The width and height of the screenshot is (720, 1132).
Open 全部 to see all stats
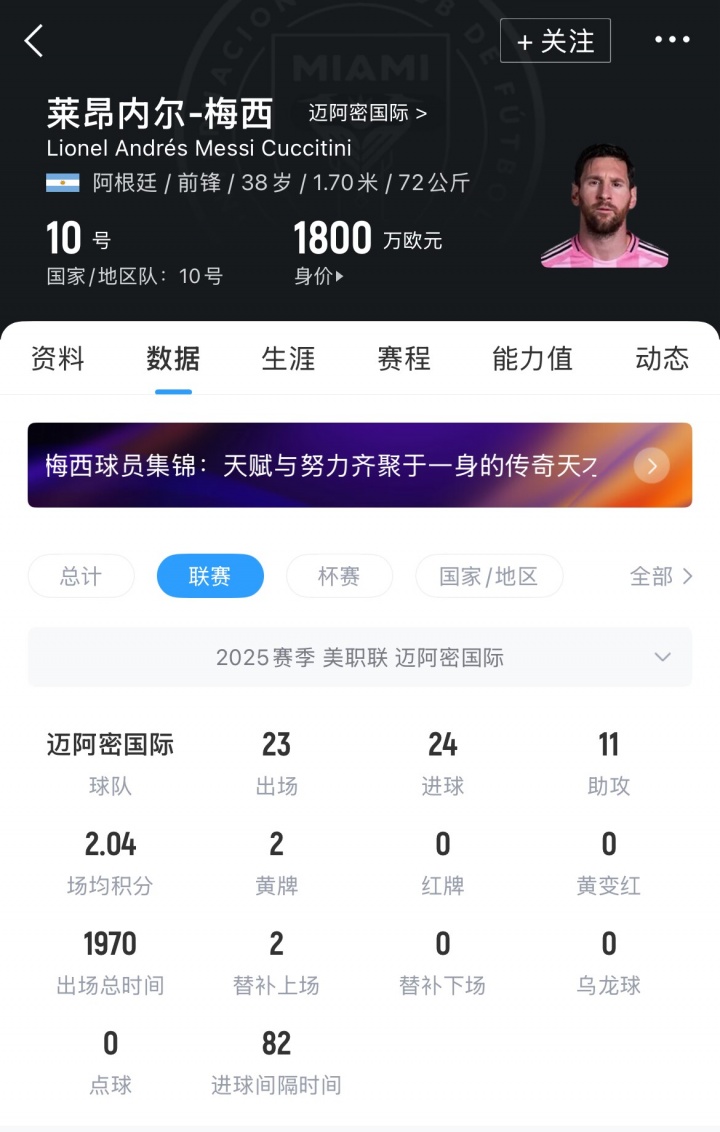[x=660, y=576]
